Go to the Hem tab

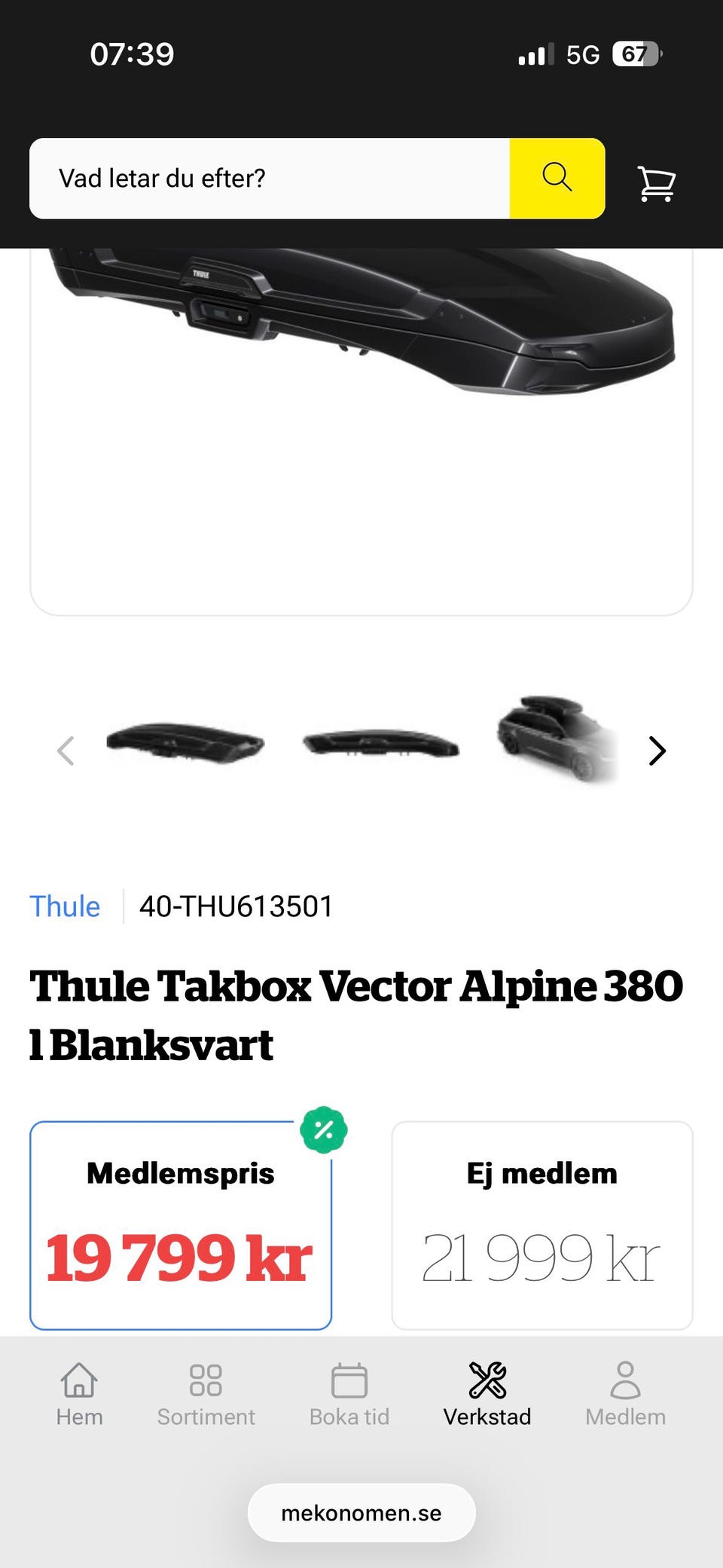tap(79, 1394)
